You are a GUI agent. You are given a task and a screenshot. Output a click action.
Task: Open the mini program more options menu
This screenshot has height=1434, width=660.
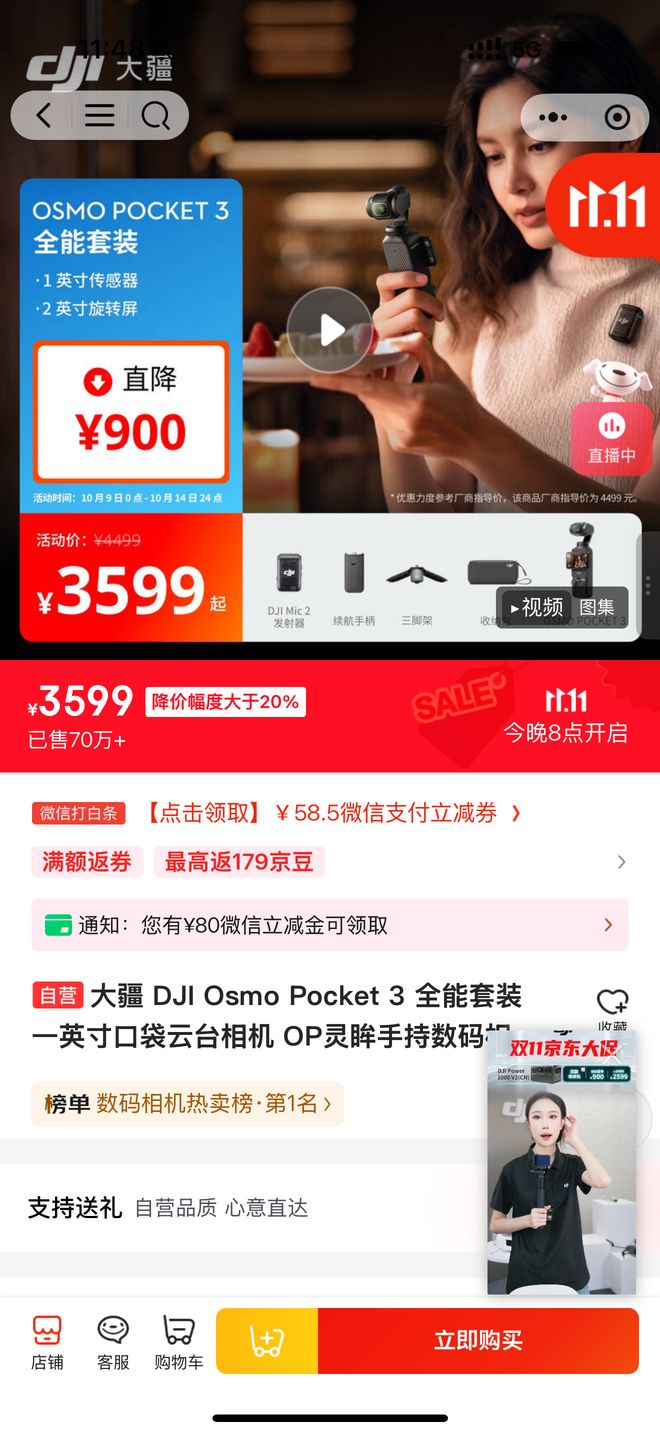(x=553, y=118)
